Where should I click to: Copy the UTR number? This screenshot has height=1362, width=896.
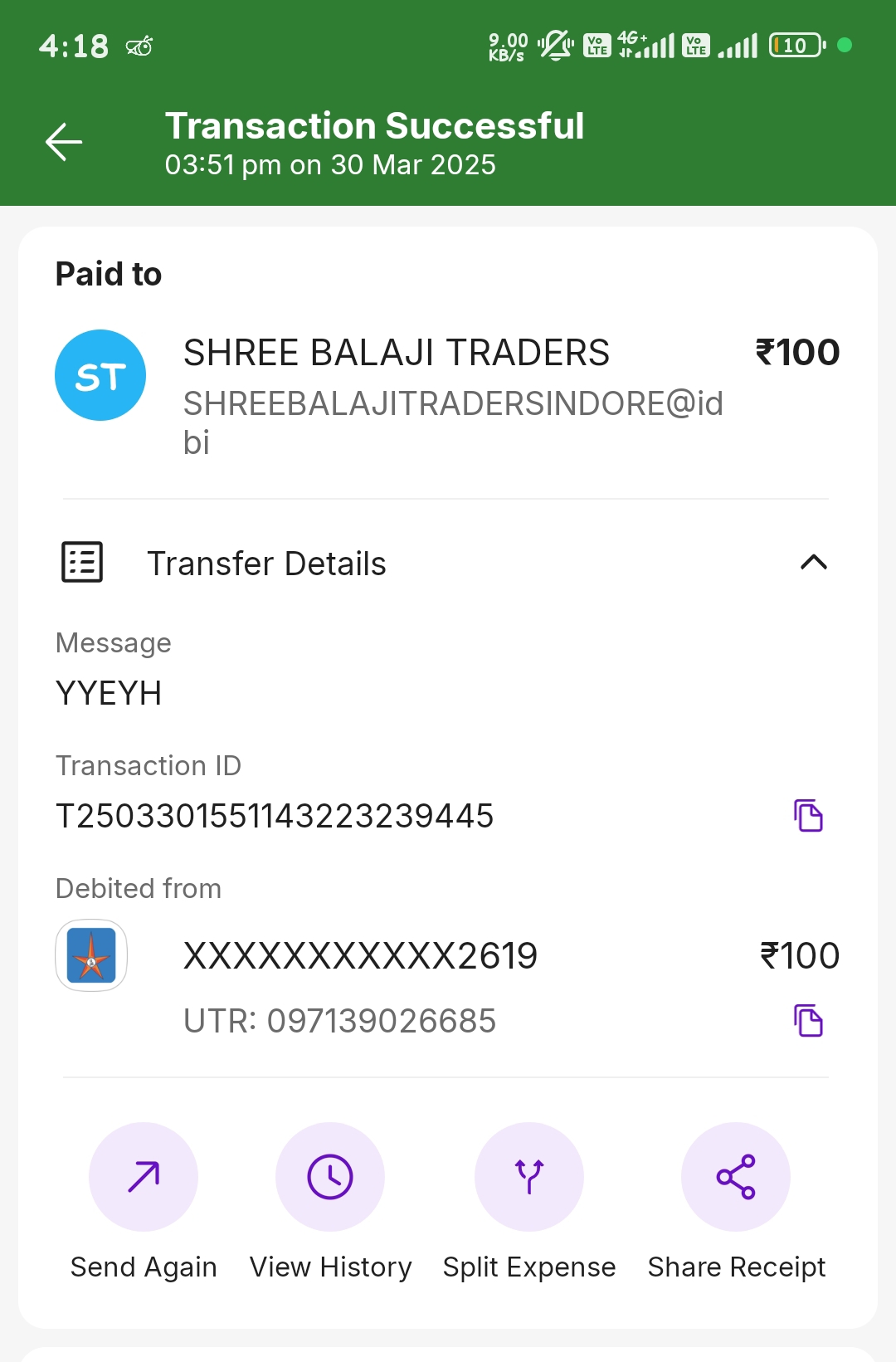tap(808, 1021)
